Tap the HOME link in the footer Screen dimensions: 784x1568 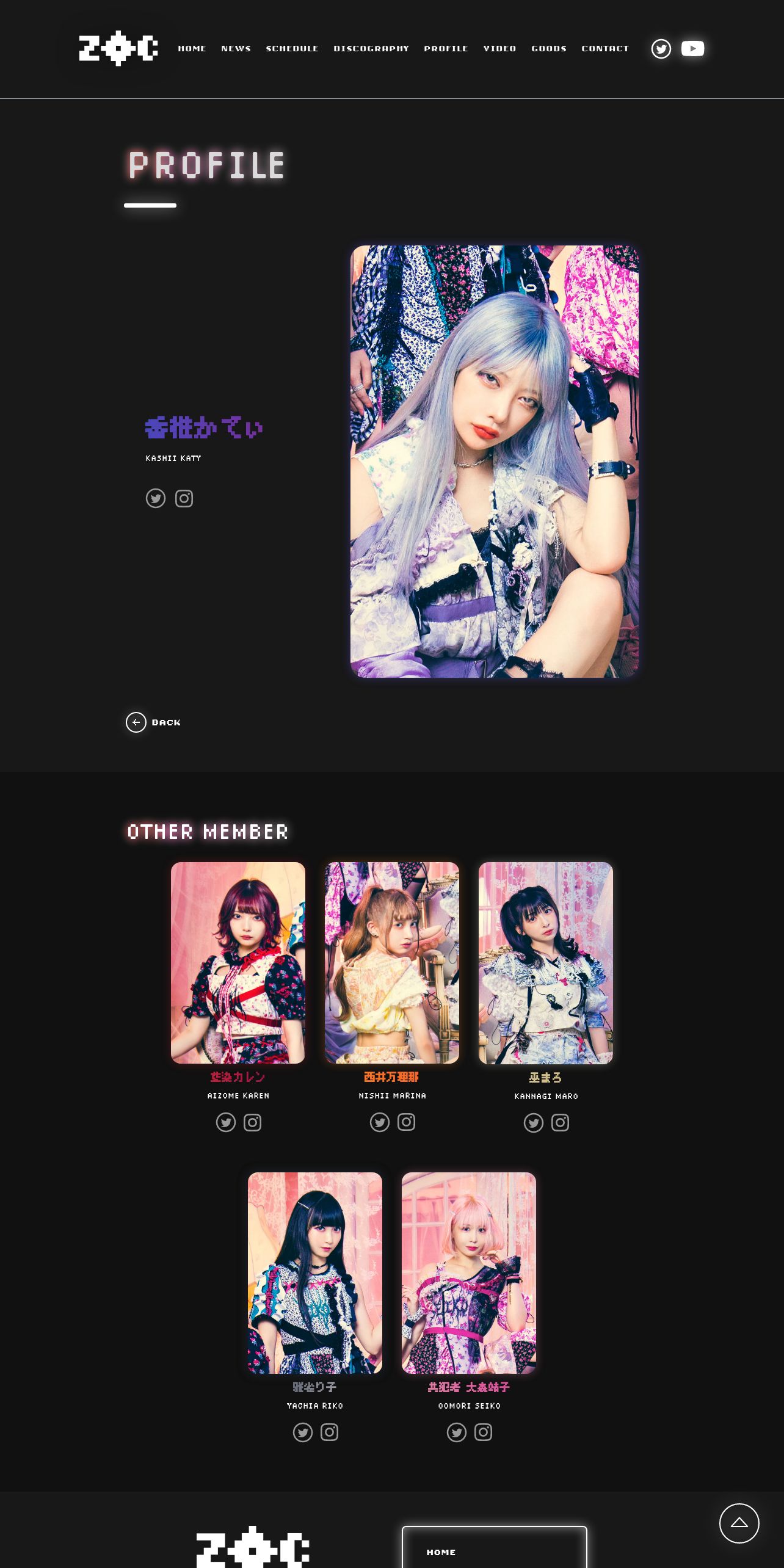coord(441,1552)
